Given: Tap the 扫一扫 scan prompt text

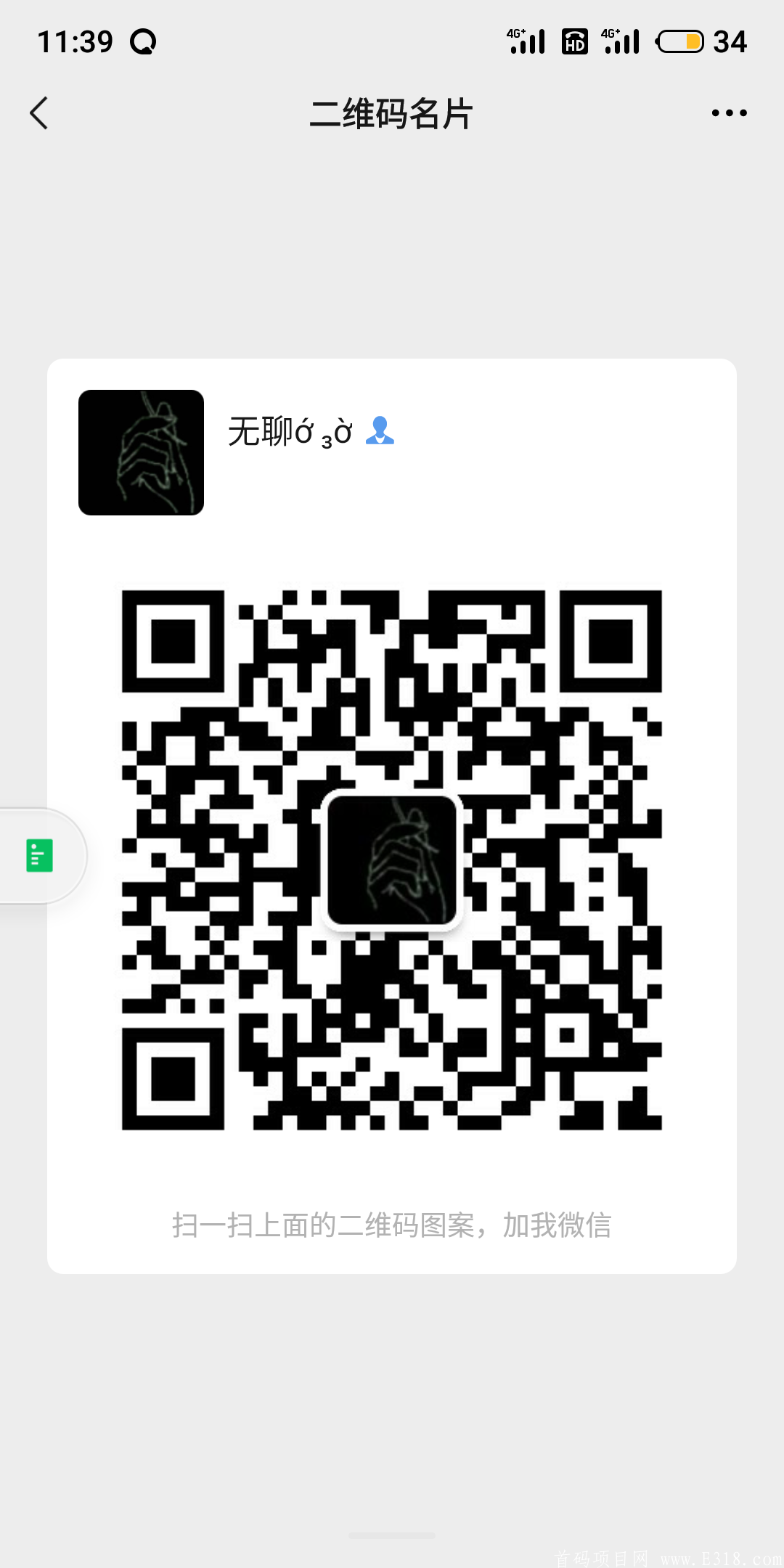Looking at the screenshot, I should pyautogui.click(x=392, y=1224).
